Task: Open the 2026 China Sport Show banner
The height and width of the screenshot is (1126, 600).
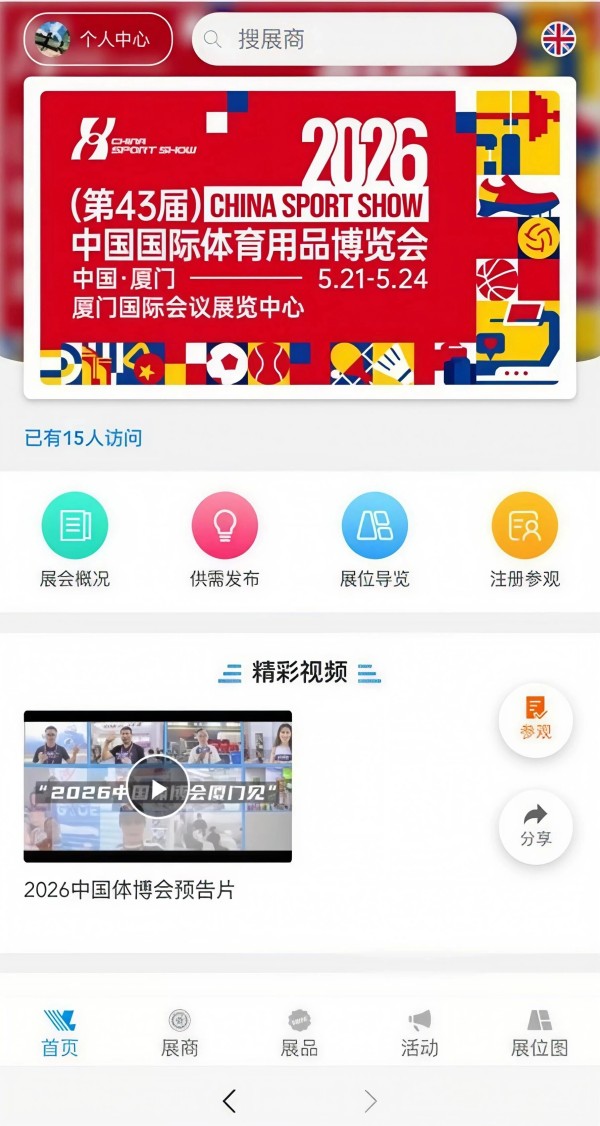Action: (x=307, y=238)
